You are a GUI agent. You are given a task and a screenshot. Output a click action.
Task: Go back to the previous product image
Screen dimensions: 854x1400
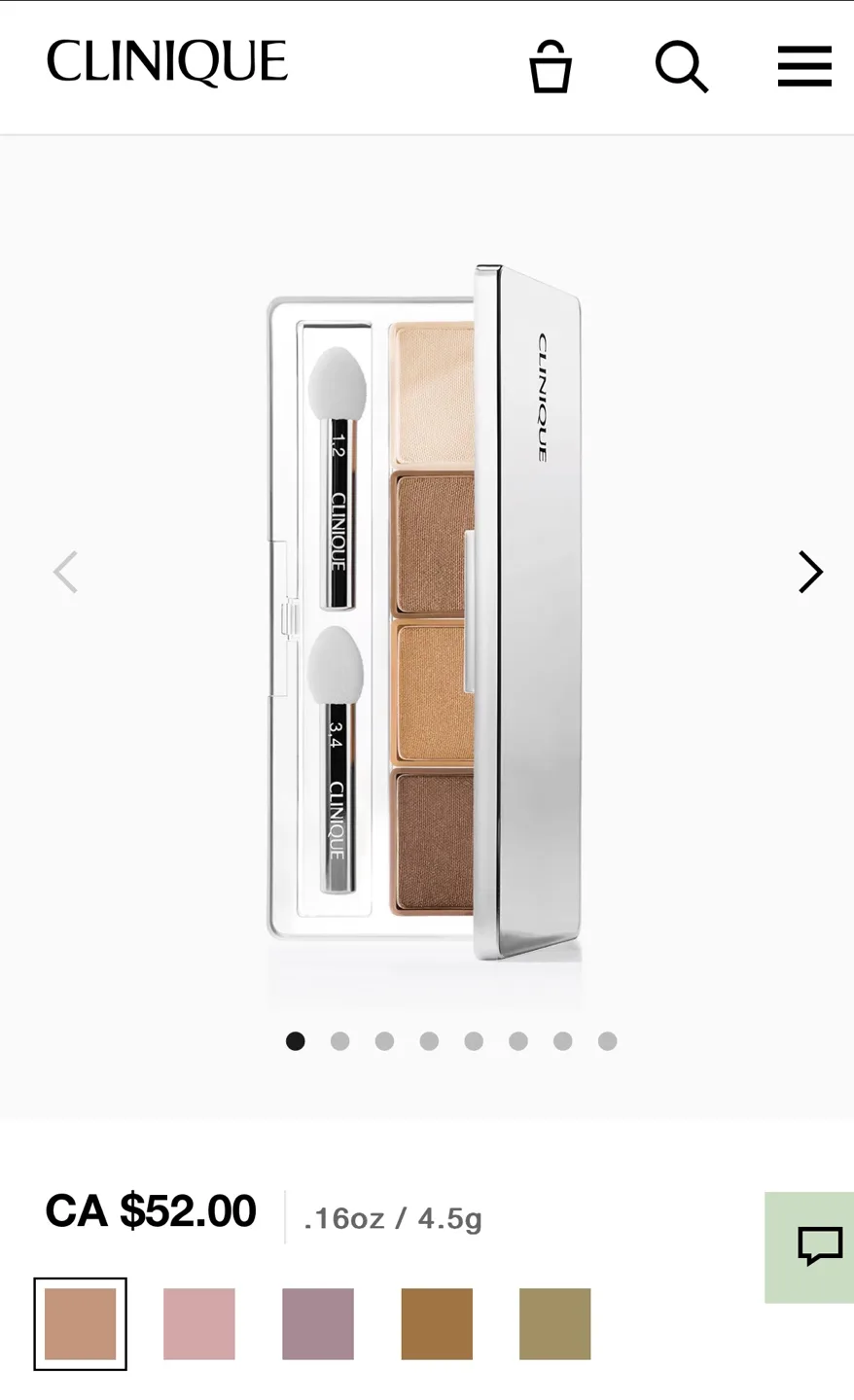point(64,572)
